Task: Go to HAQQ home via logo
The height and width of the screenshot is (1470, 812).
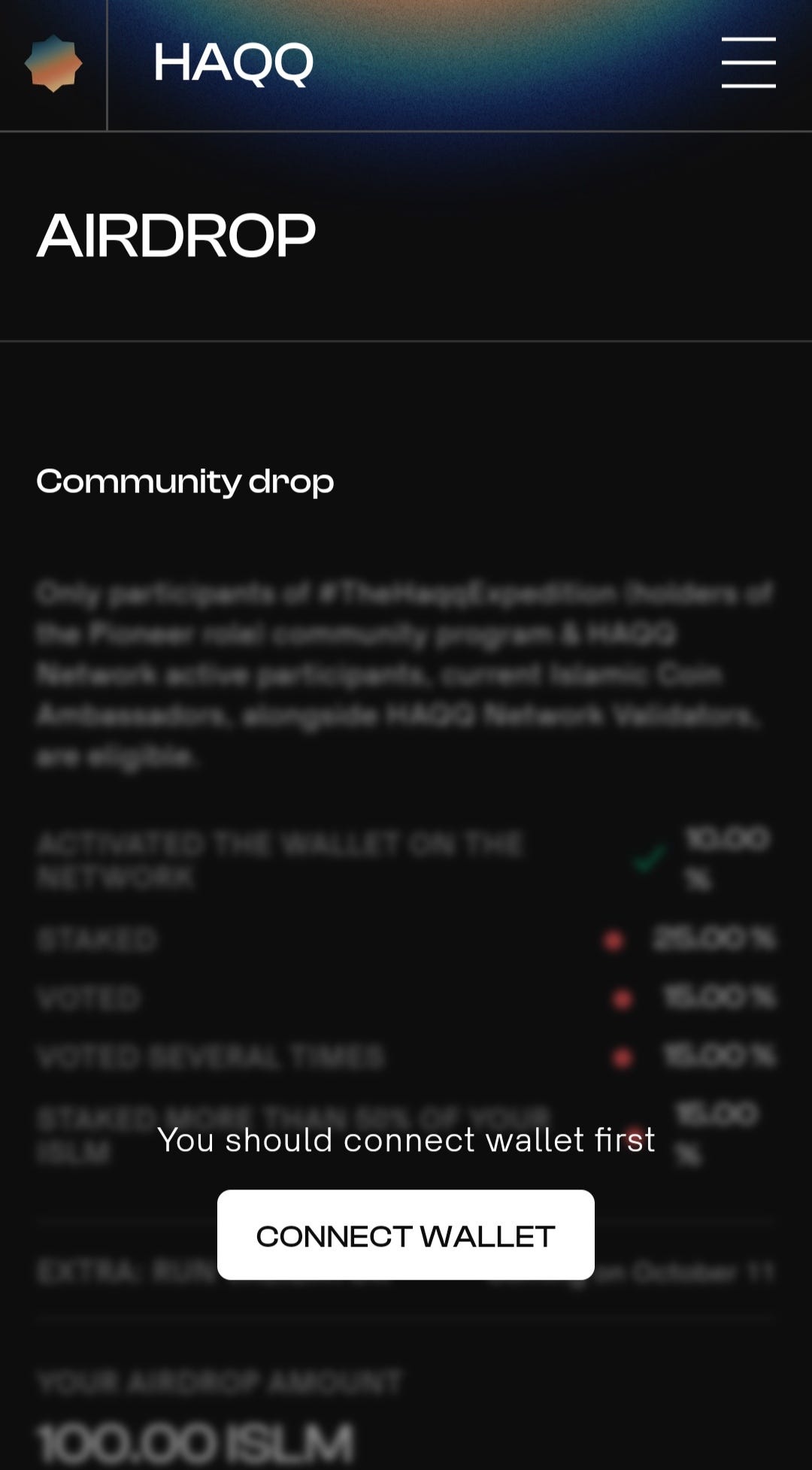Action: tap(53, 63)
